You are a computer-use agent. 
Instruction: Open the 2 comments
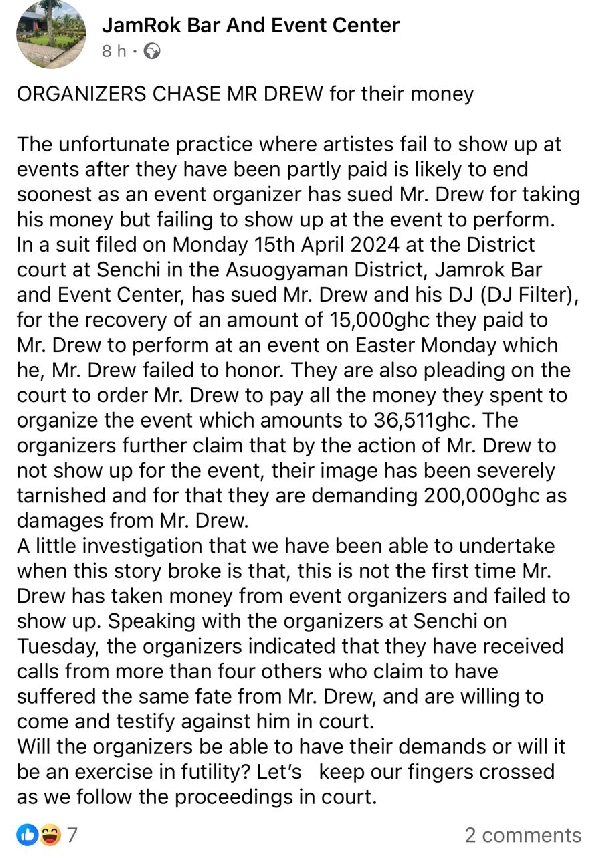click(x=522, y=834)
